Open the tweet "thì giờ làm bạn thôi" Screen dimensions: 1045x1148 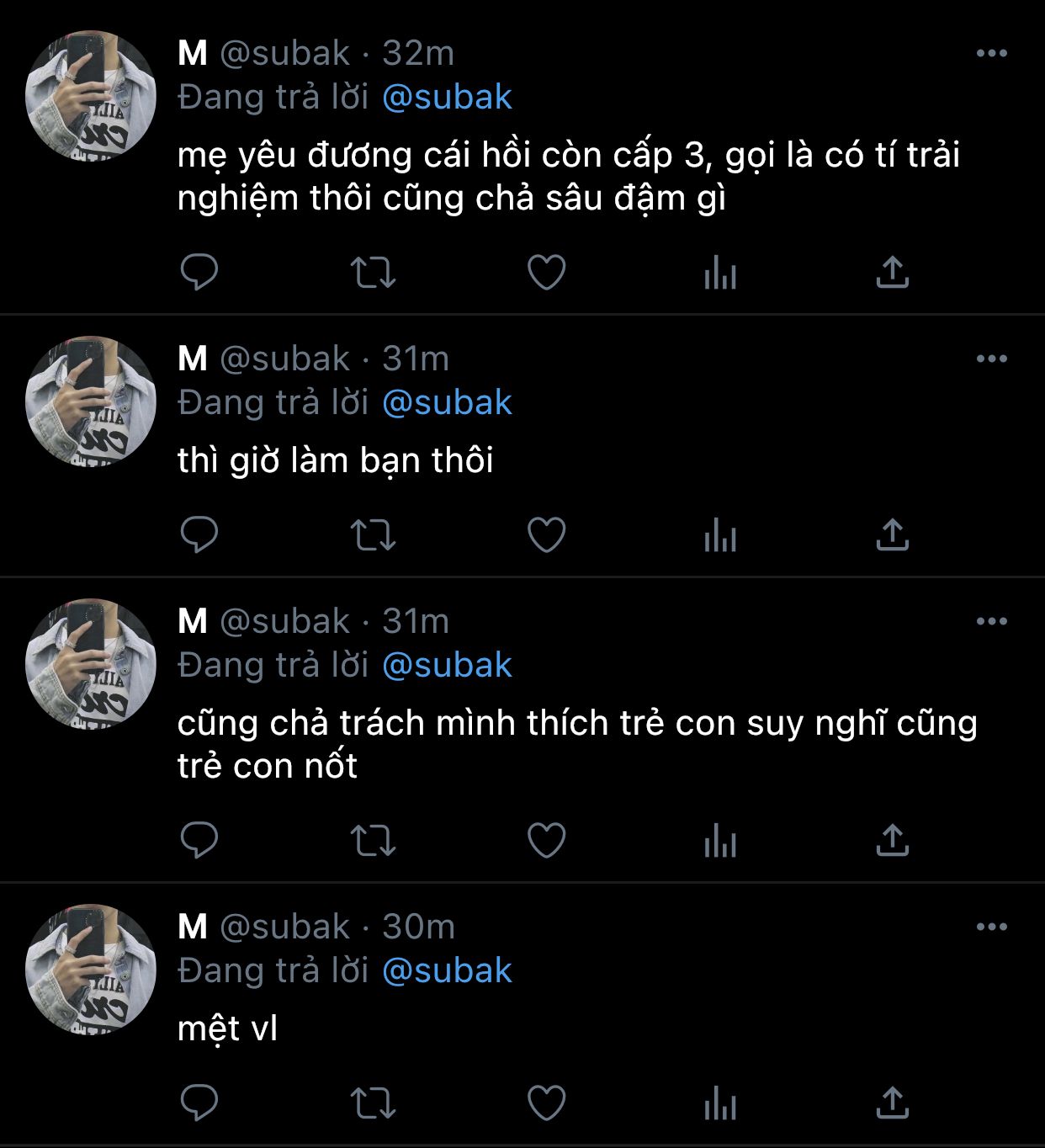point(335,460)
